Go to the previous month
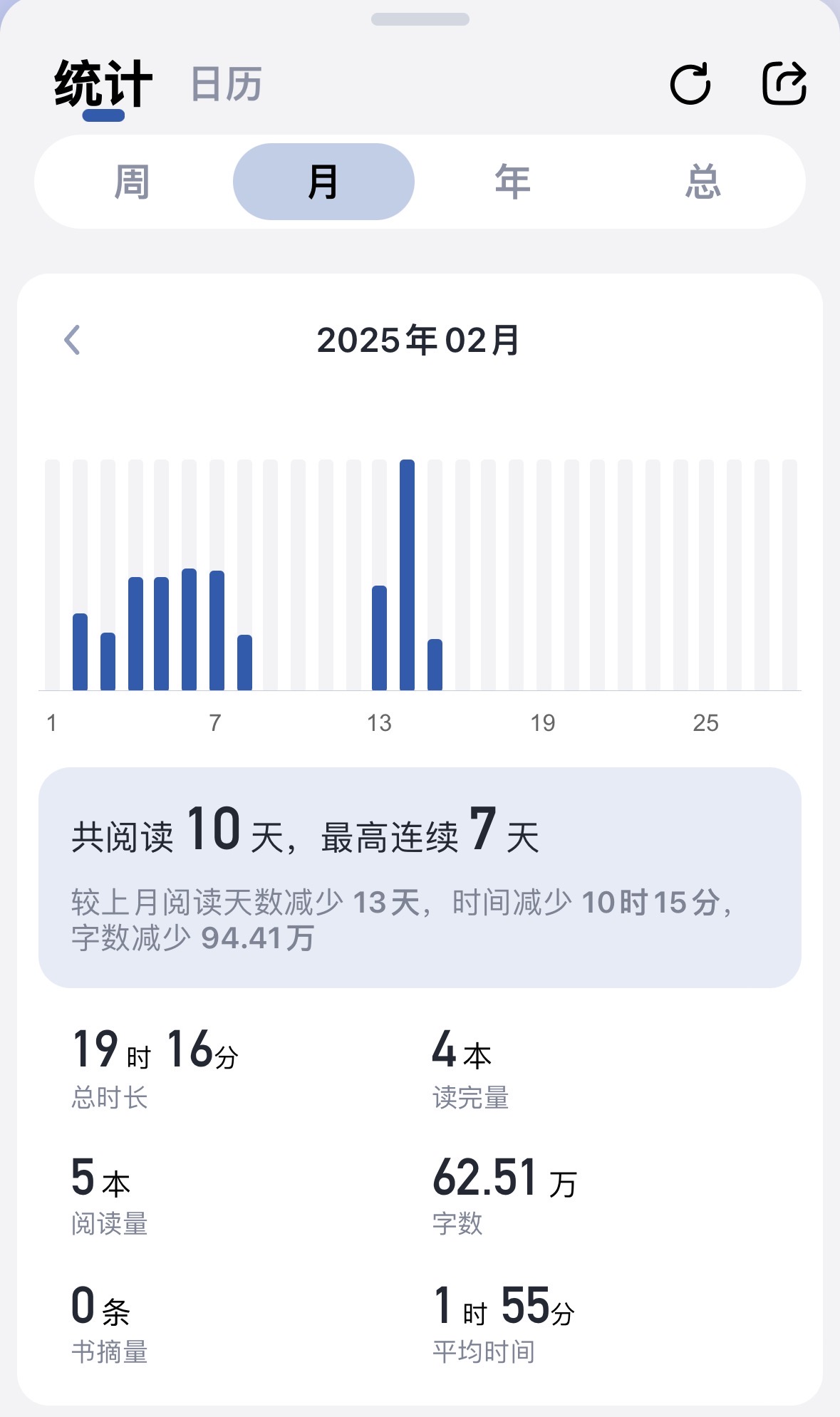840x1417 pixels. coord(72,340)
